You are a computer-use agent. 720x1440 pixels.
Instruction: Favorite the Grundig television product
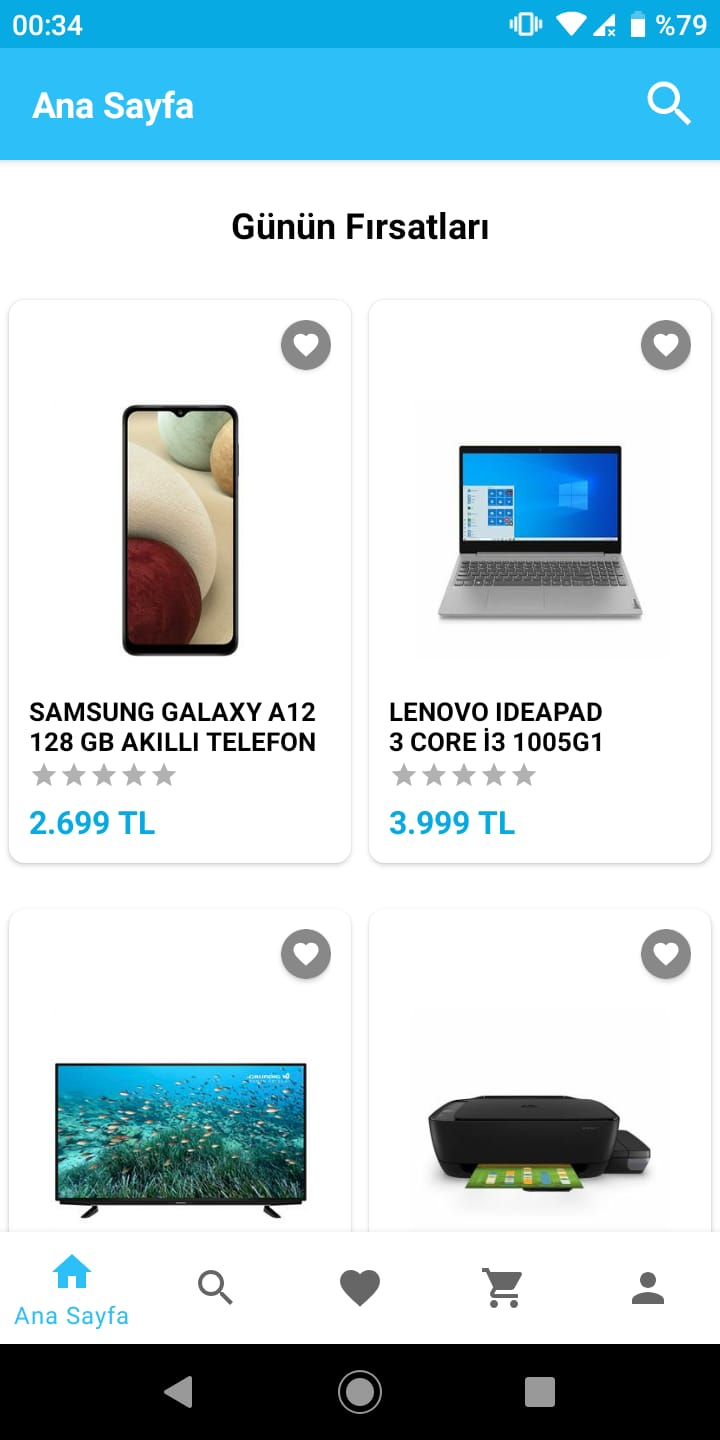(306, 954)
